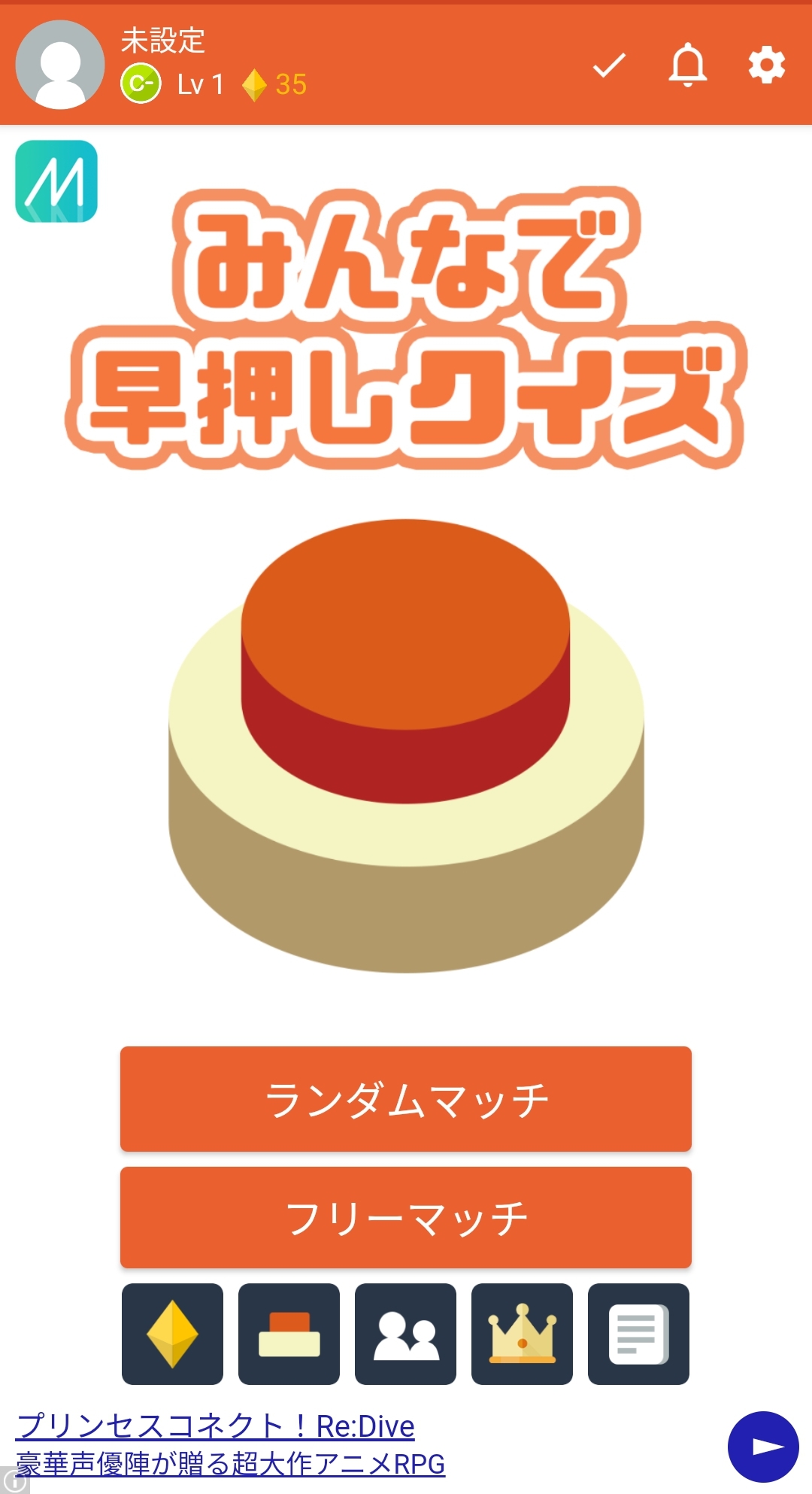Open the profile avatar

60,65
